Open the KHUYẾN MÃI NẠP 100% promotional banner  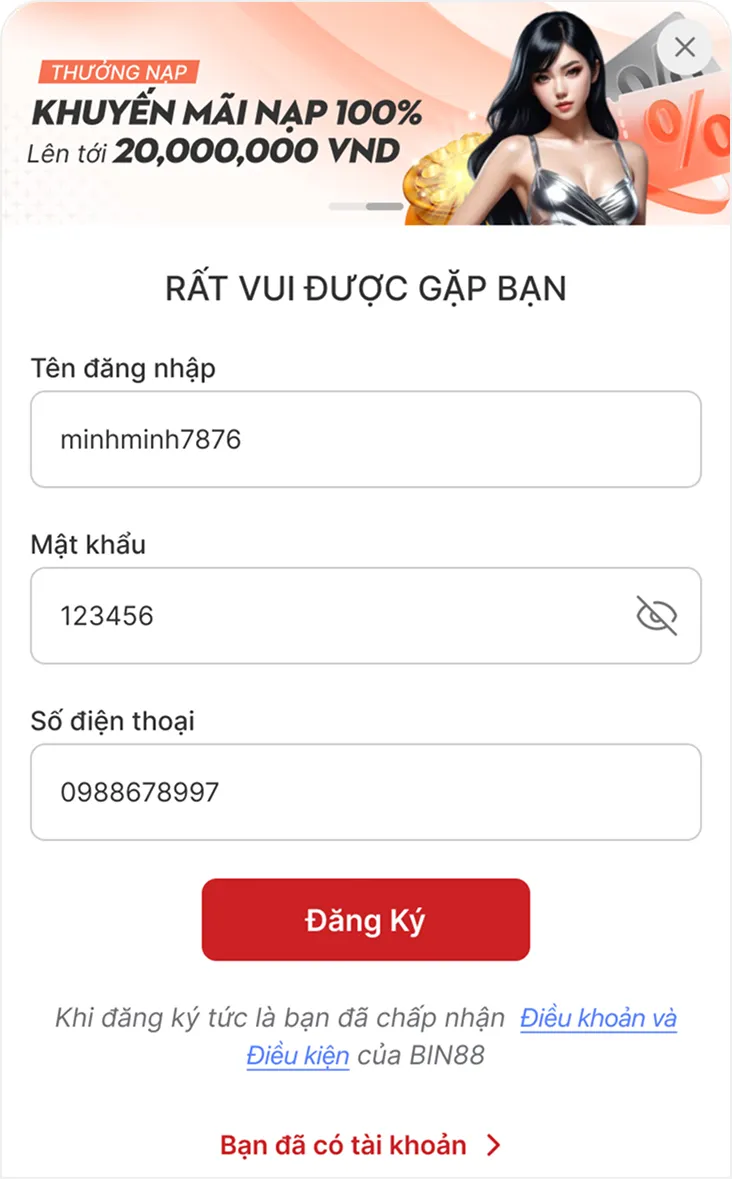[366, 113]
